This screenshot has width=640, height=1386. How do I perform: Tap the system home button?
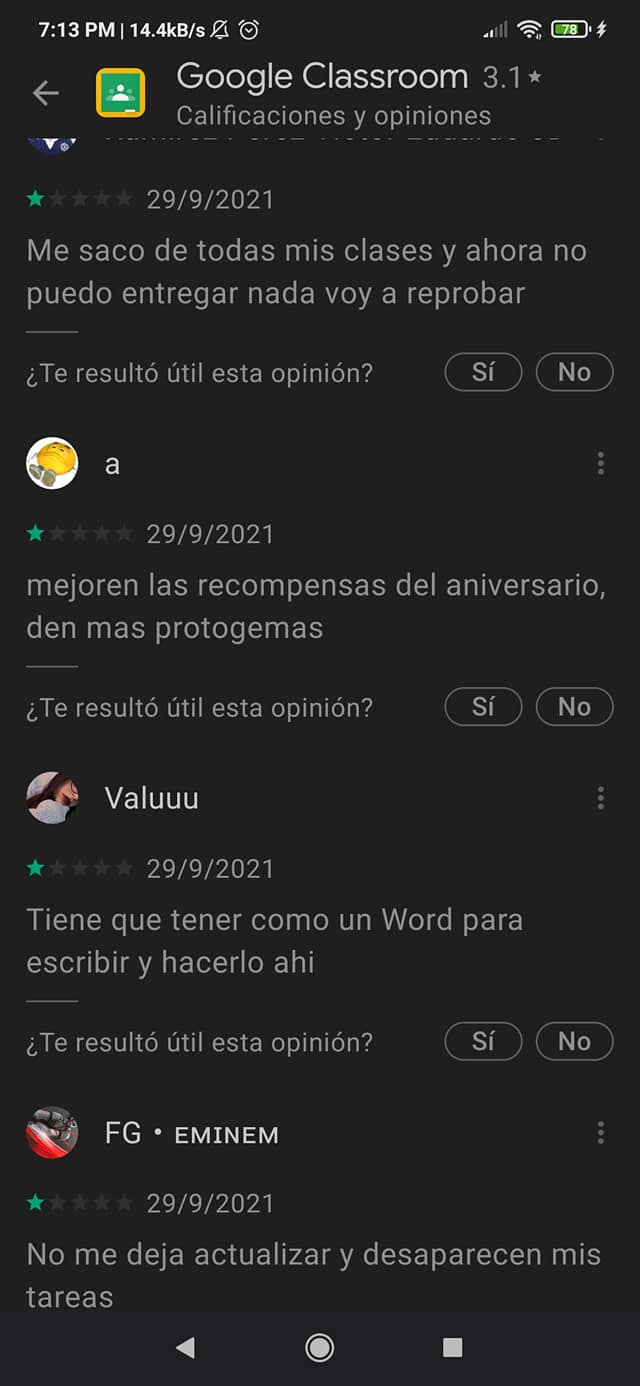[320, 1347]
